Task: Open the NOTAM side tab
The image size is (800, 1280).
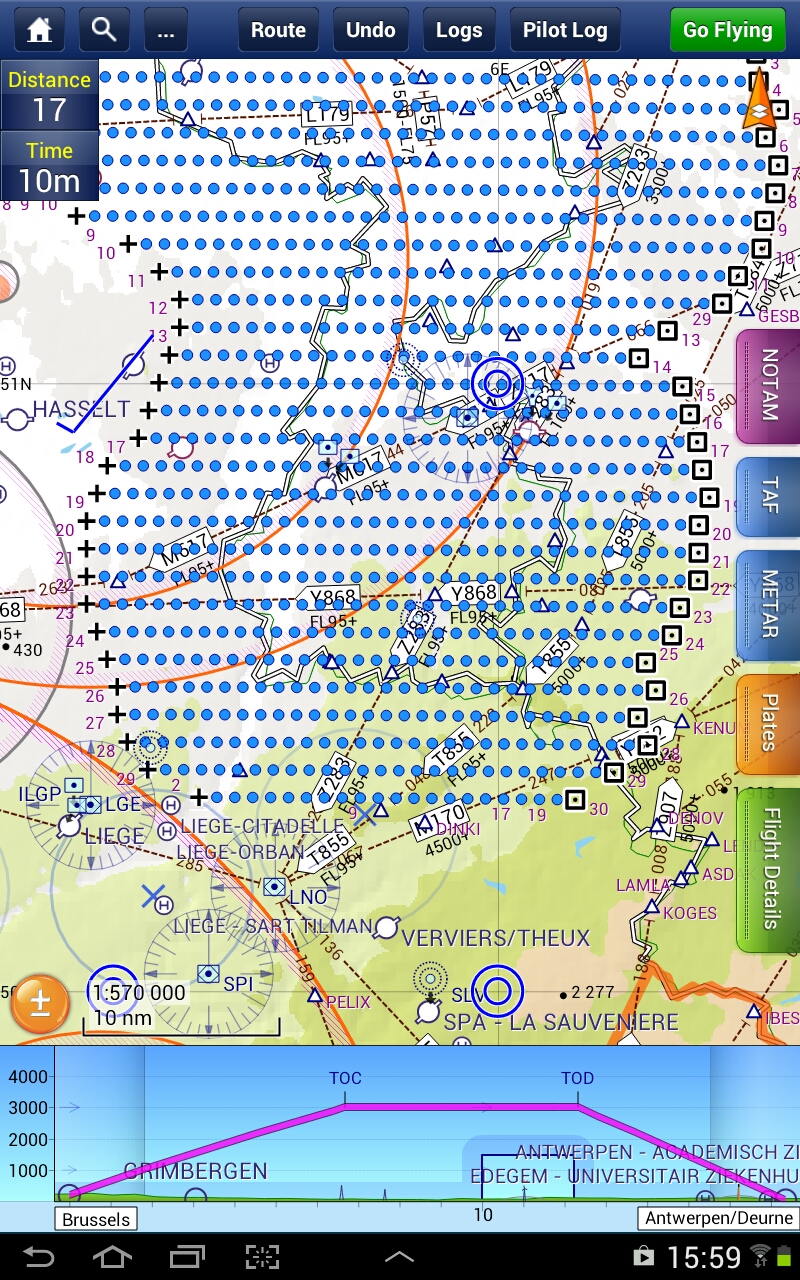Action: 768,386
